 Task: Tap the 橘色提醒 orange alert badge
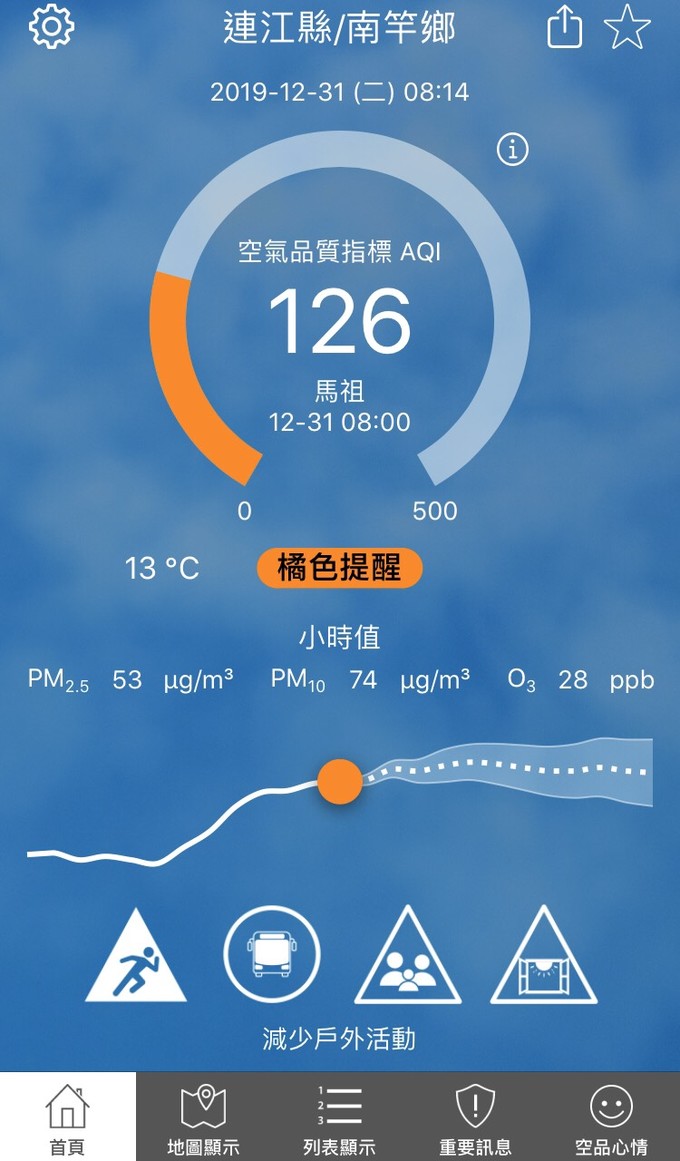tap(340, 569)
